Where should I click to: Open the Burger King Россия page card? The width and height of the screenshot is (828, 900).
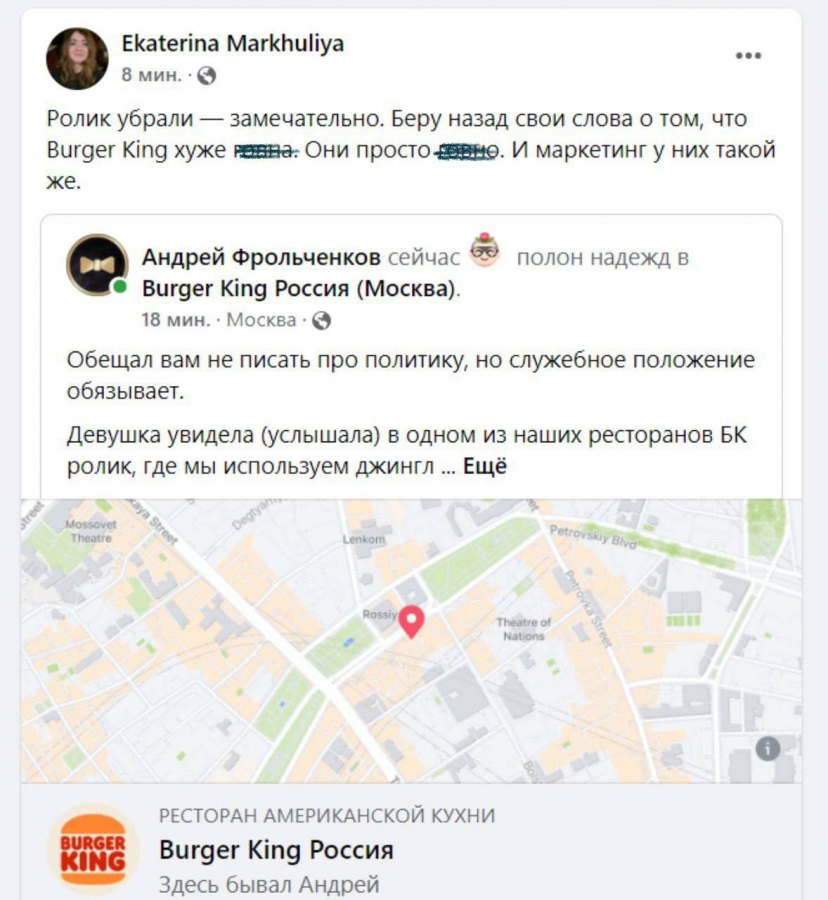[276, 850]
